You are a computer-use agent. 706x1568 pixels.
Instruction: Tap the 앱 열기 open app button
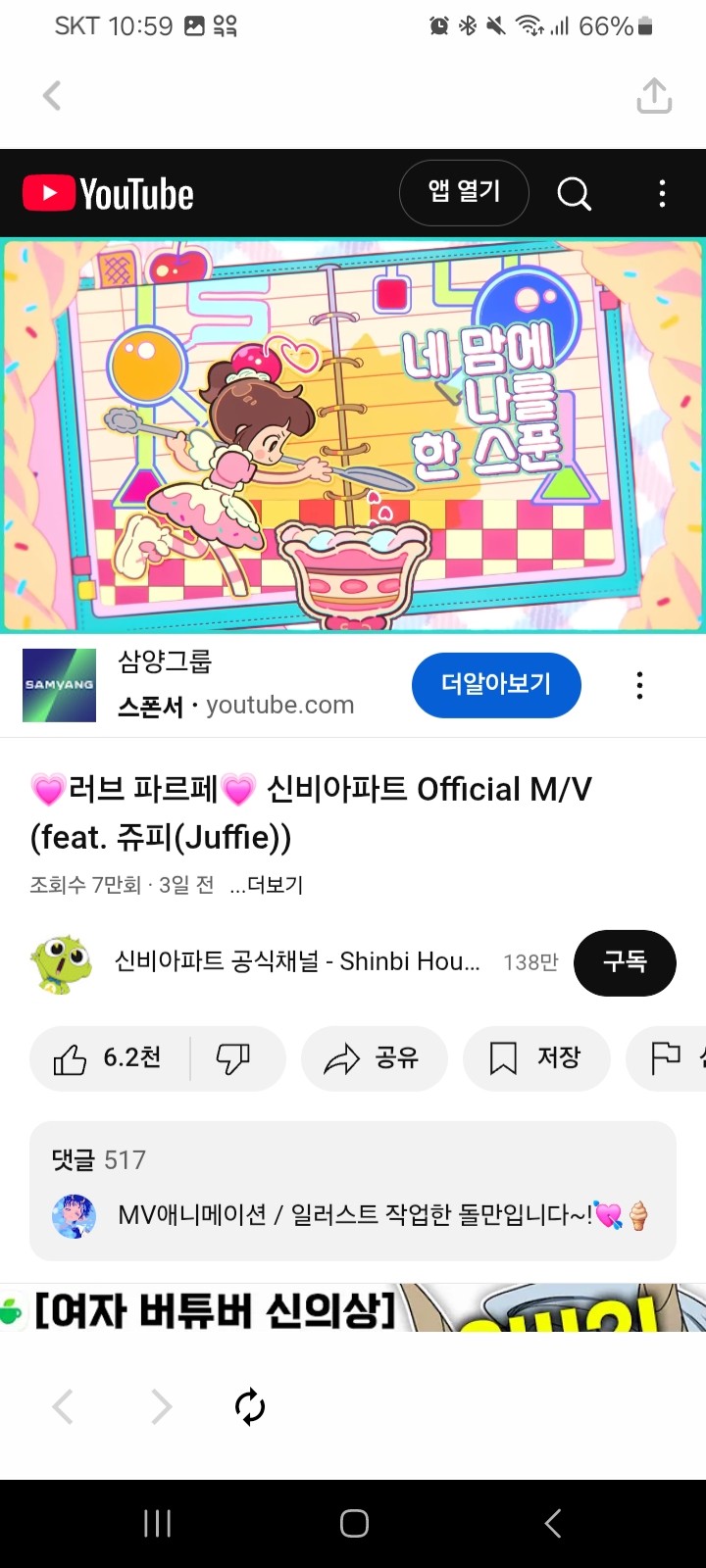pos(464,193)
